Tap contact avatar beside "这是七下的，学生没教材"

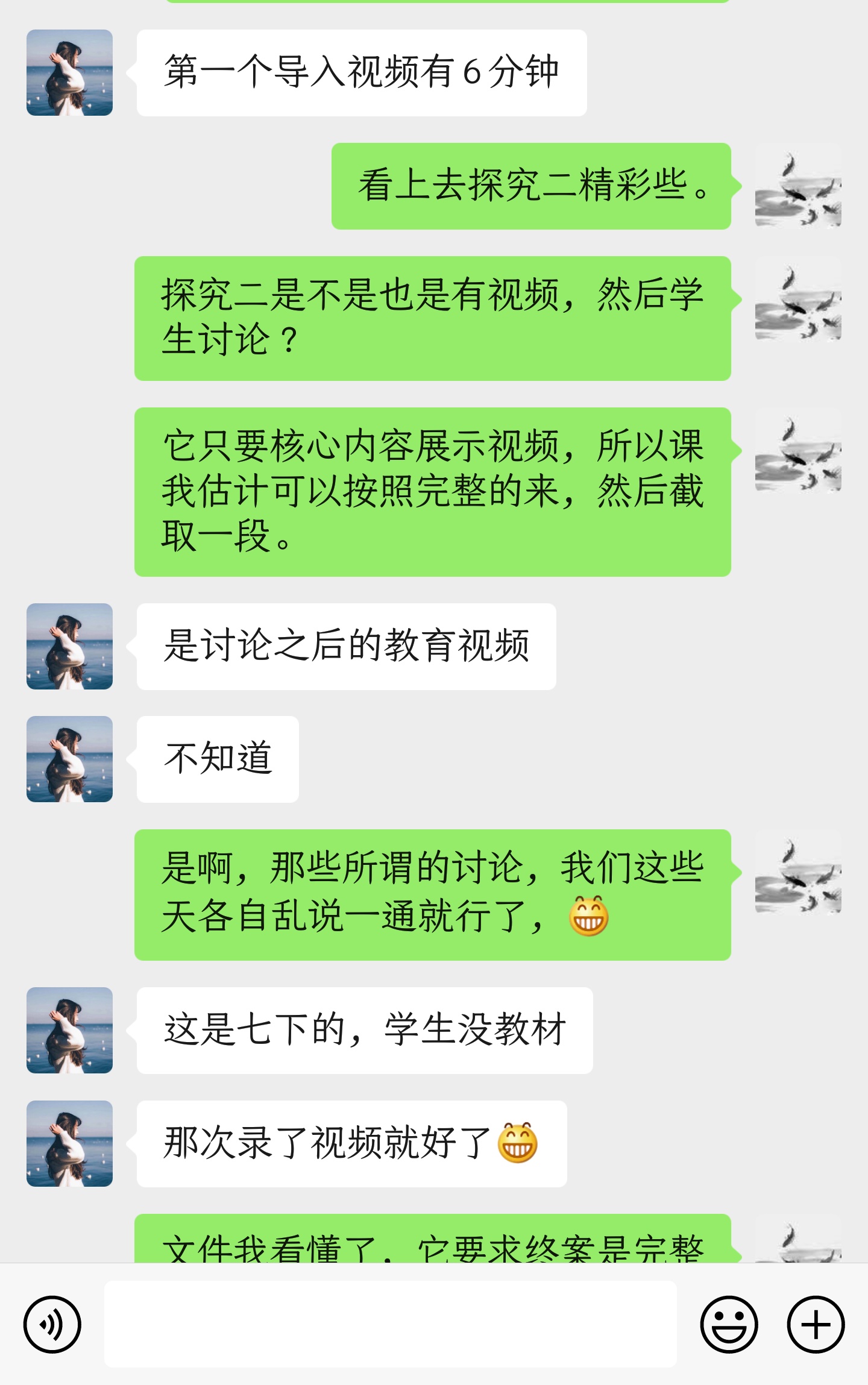tap(69, 1030)
